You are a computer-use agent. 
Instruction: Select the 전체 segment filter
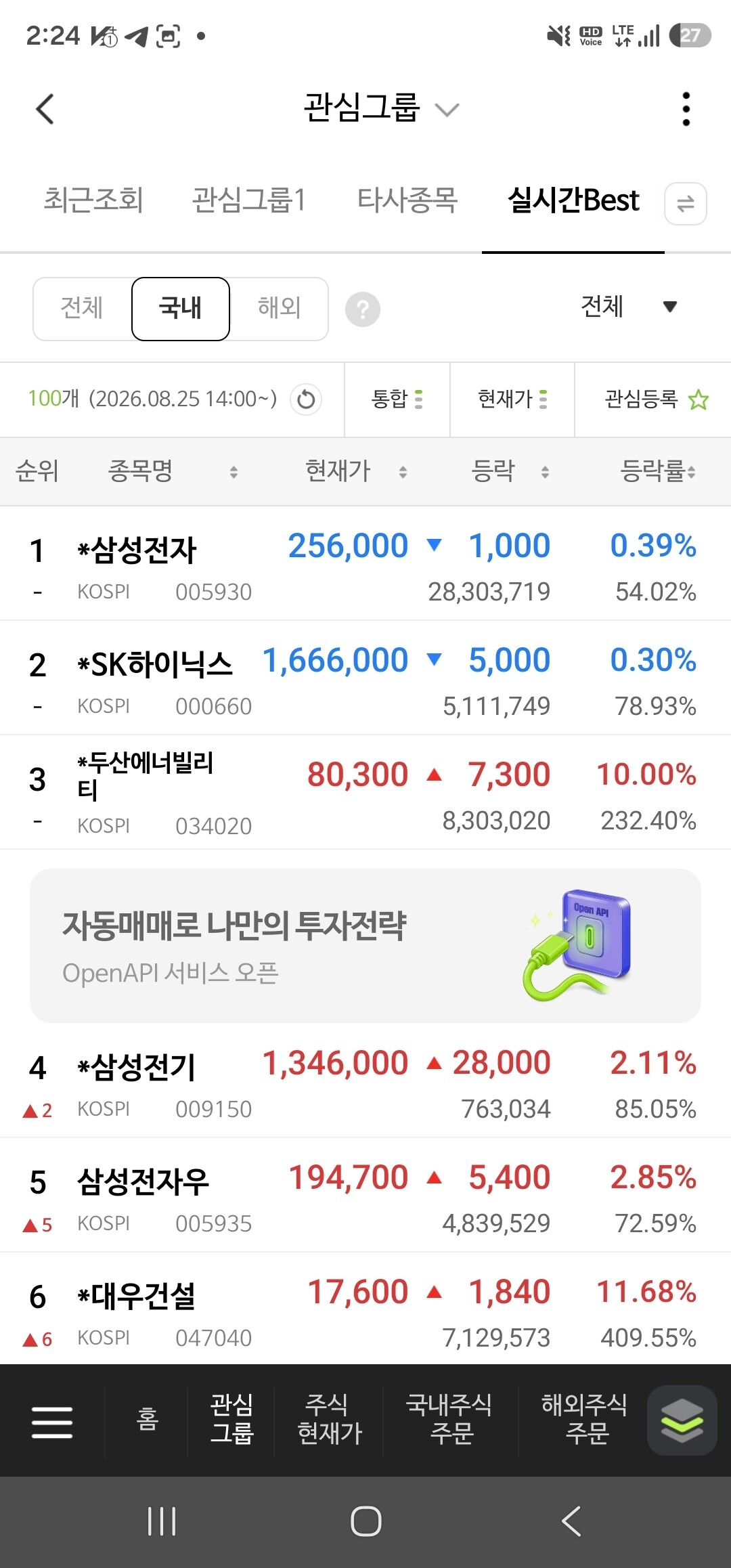(82, 308)
